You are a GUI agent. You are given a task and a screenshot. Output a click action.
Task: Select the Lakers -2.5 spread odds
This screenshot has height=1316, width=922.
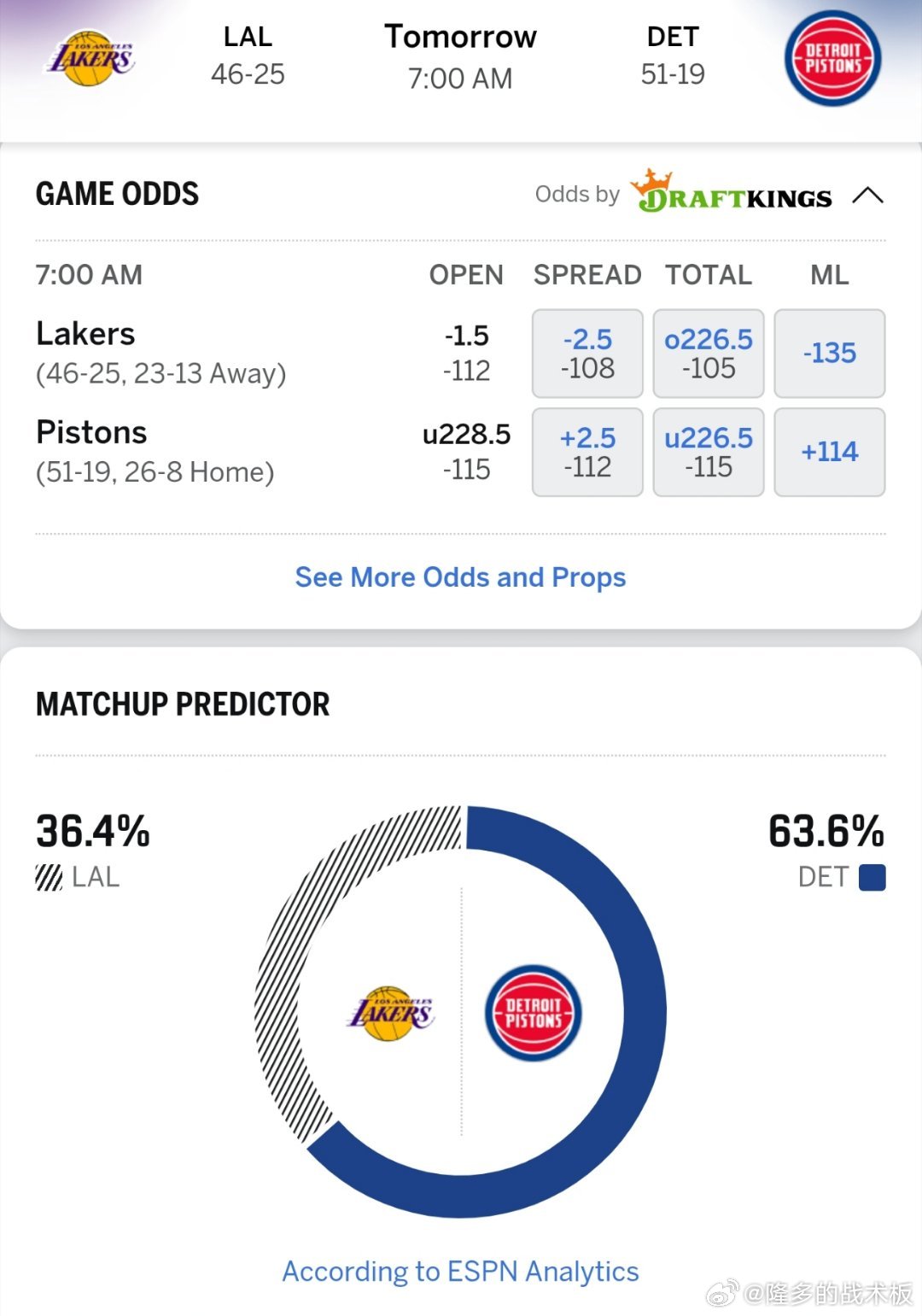[x=587, y=353]
